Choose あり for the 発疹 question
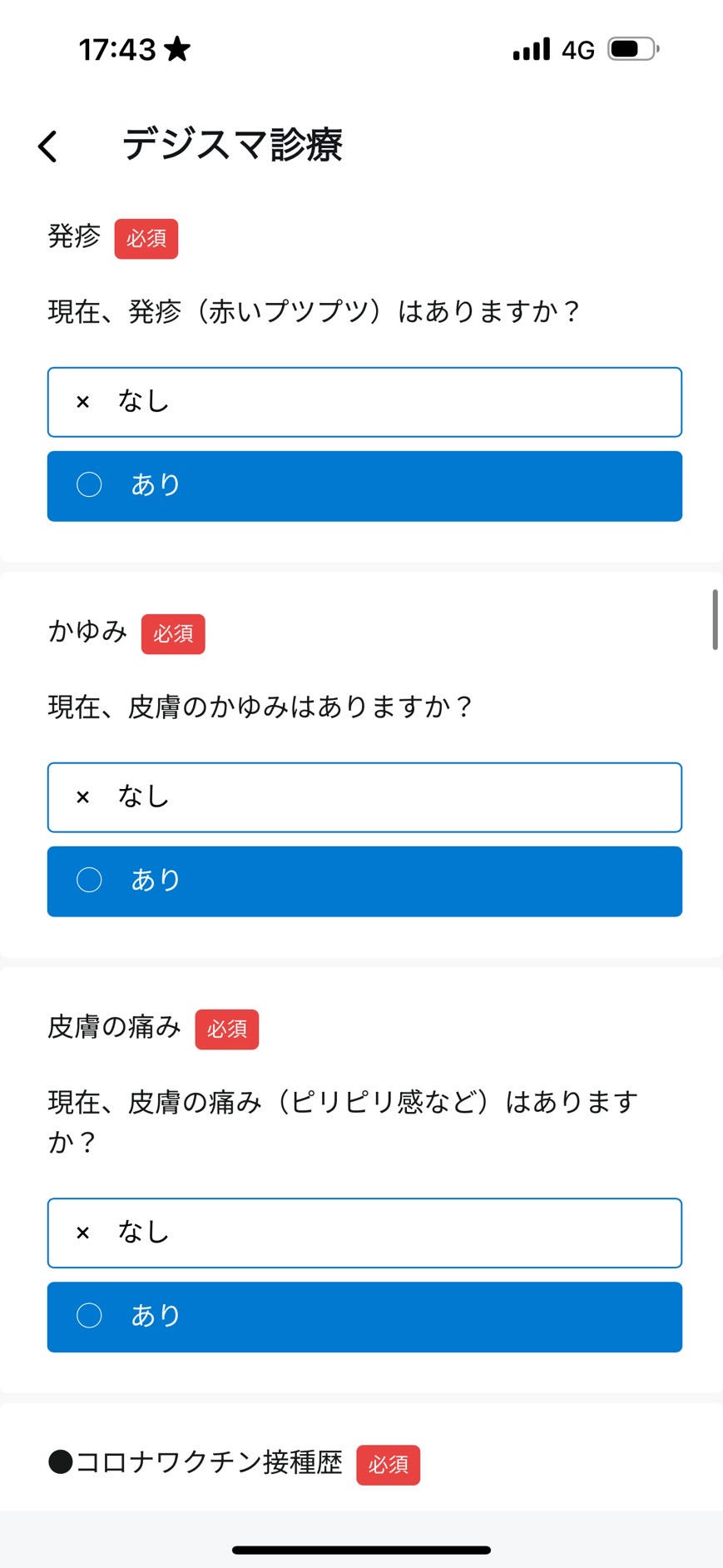 pyautogui.click(x=364, y=486)
